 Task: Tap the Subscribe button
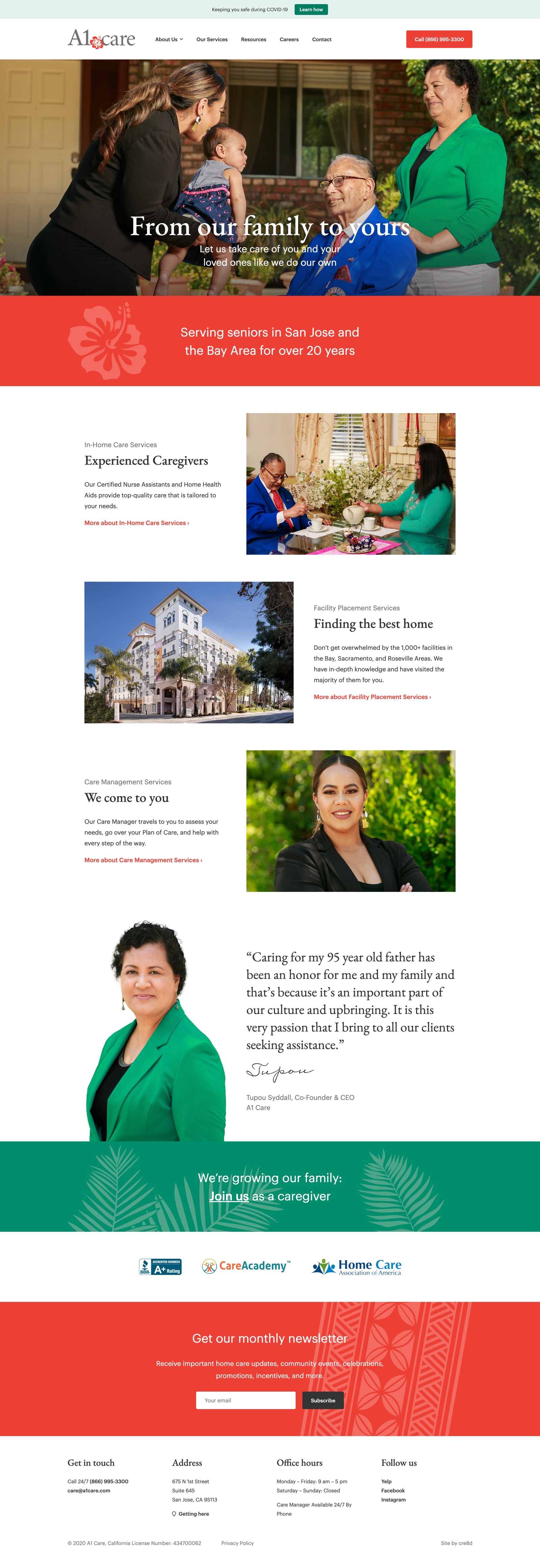[x=322, y=1401]
